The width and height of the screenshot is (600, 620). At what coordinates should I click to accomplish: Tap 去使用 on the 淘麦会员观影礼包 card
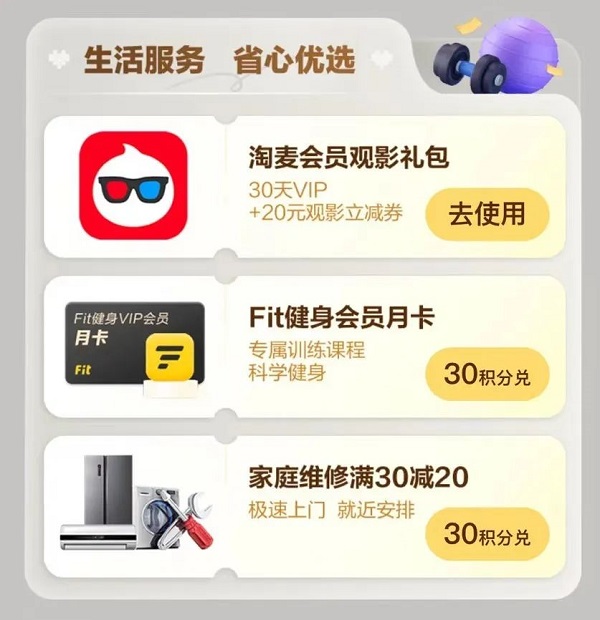(487, 214)
